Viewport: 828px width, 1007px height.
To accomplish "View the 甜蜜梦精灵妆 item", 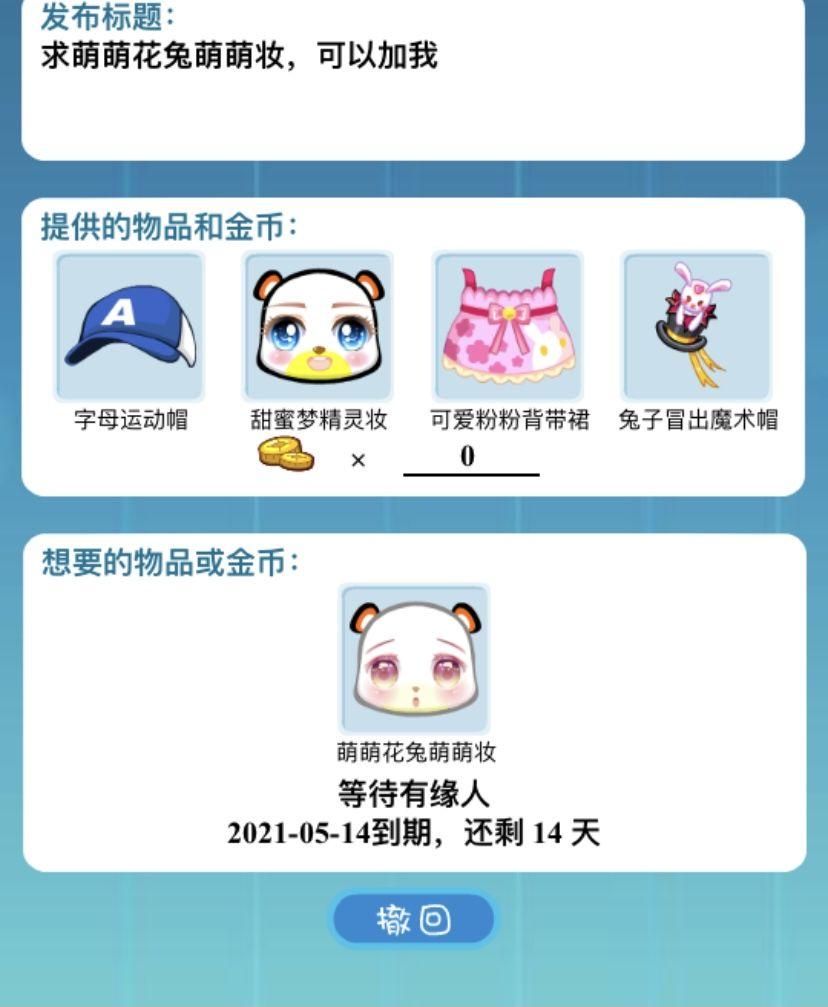I will (x=318, y=327).
